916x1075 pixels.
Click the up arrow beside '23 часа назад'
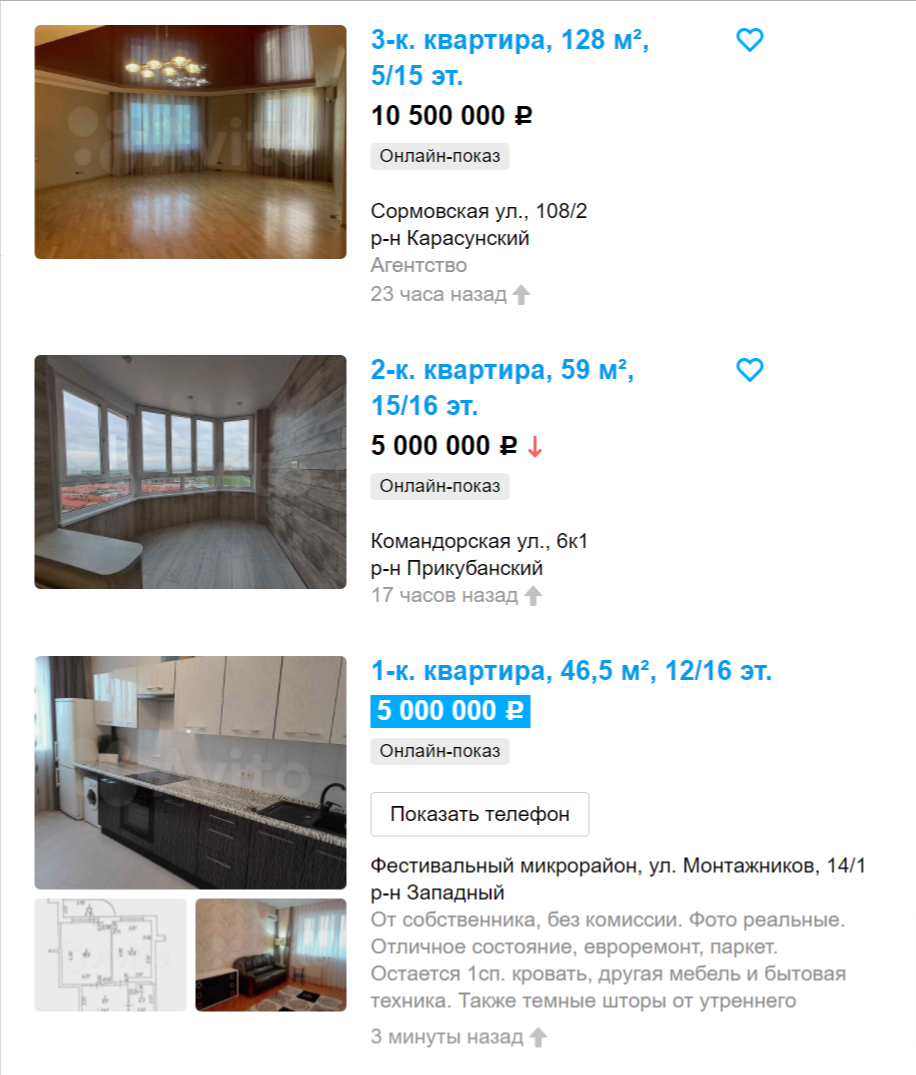pyautogui.click(x=521, y=295)
